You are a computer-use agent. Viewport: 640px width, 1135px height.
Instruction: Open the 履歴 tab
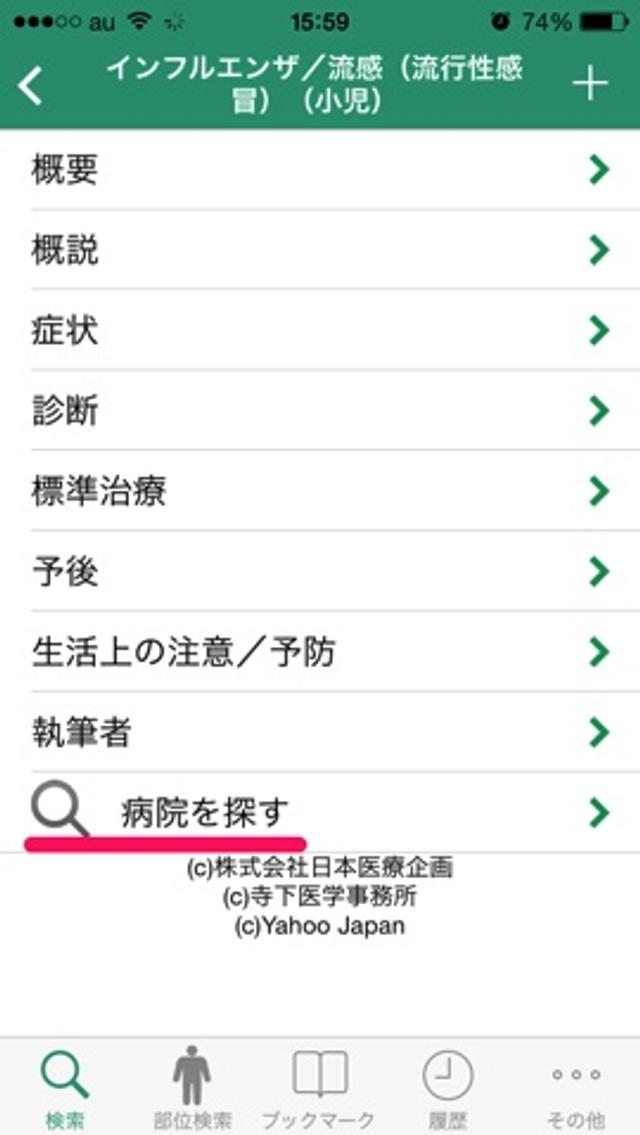click(447, 1087)
